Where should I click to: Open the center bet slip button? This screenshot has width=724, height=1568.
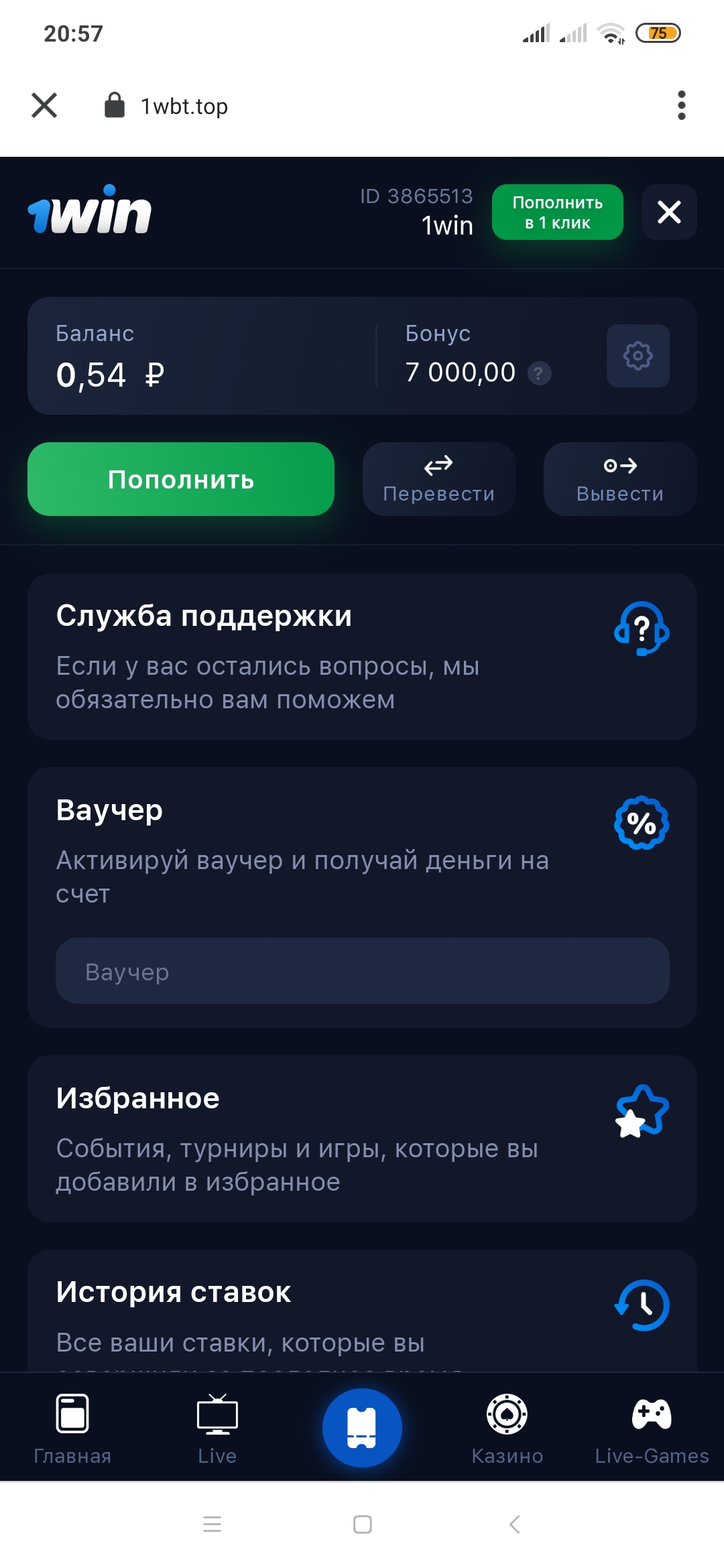click(x=362, y=1427)
